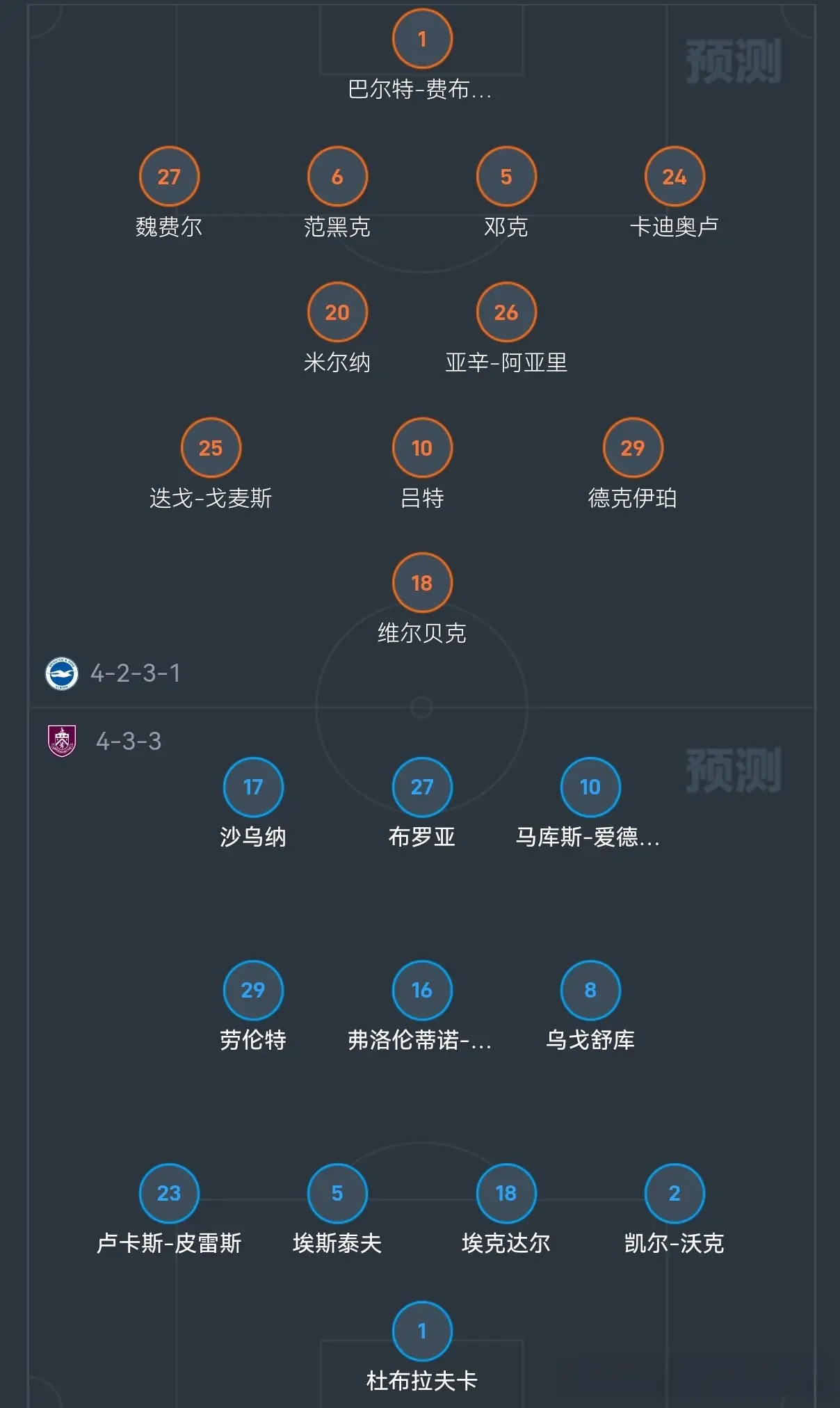
Task: Open goalkeeper 巴尔特-费布... player profile
Action: tap(422, 40)
